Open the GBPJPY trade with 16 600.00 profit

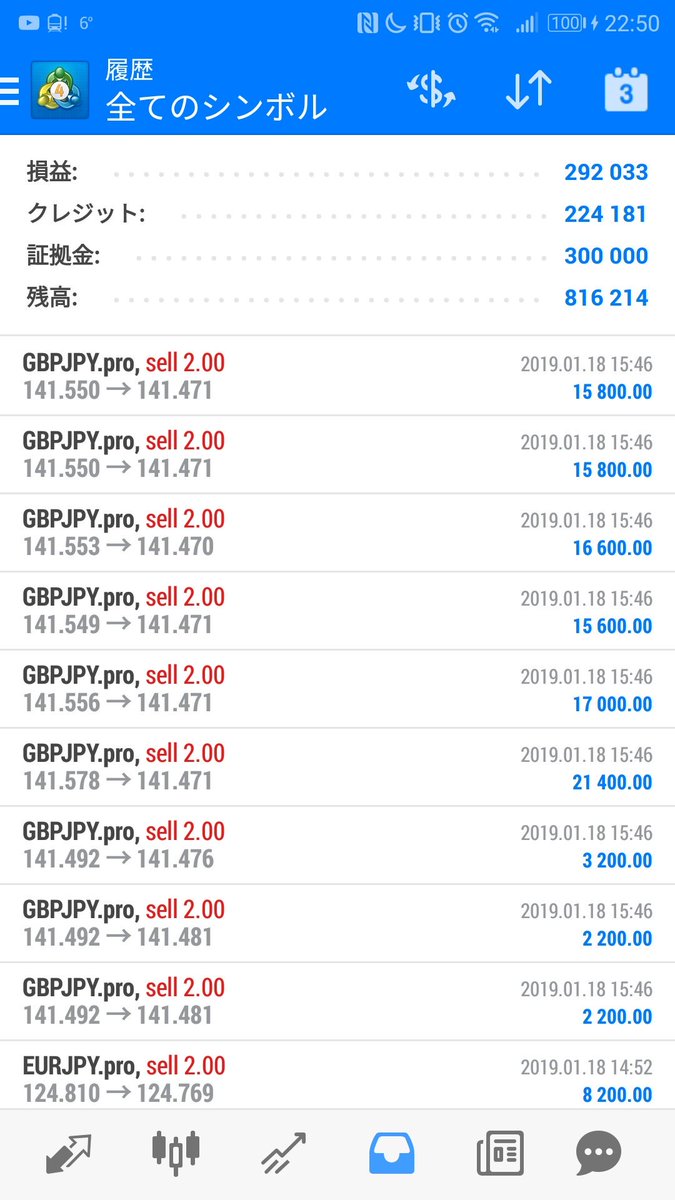pyautogui.click(x=337, y=533)
